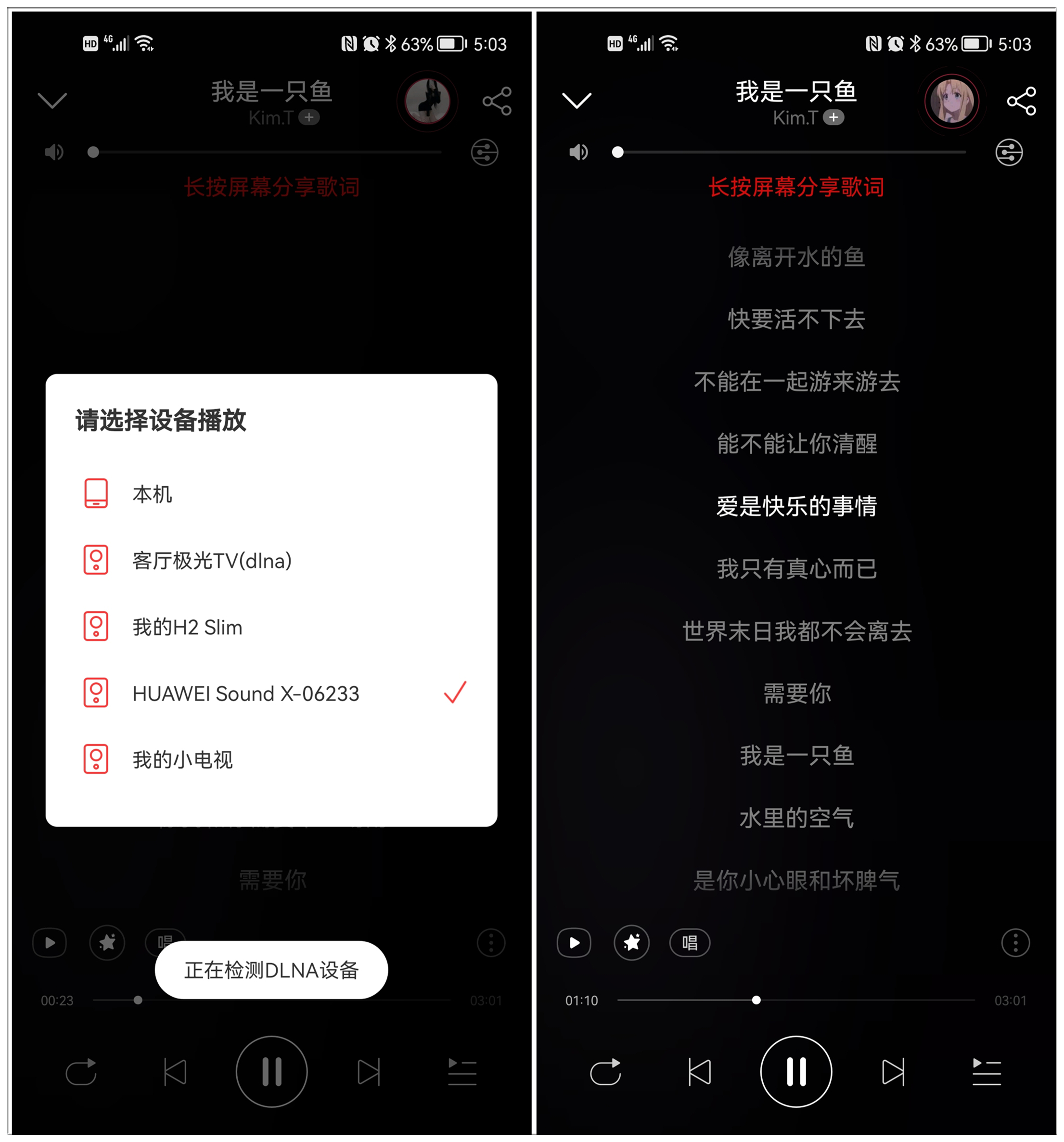Open the share options for the song
Viewport: 1064px width, 1142px height.
click(x=1021, y=101)
